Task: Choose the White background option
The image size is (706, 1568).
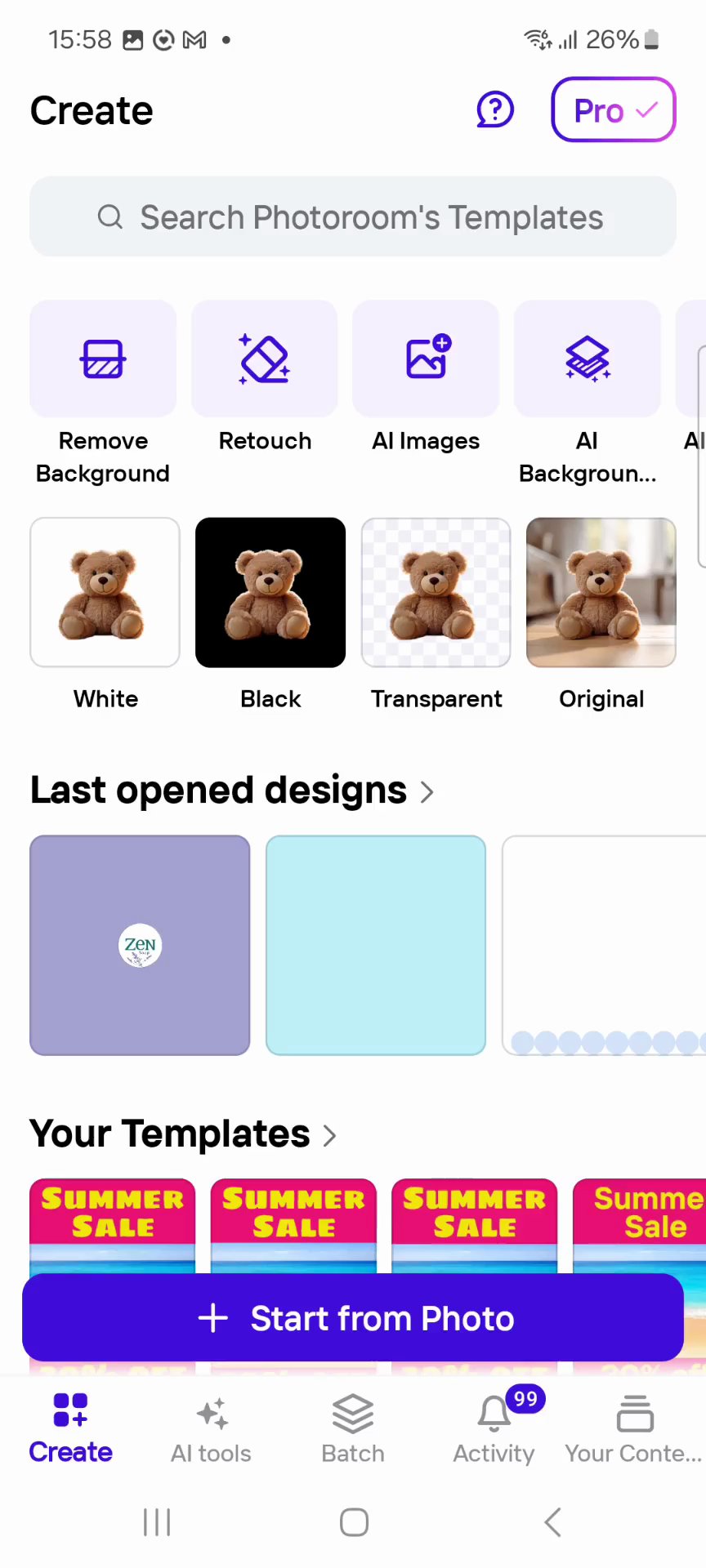Action: pyautogui.click(x=105, y=593)
